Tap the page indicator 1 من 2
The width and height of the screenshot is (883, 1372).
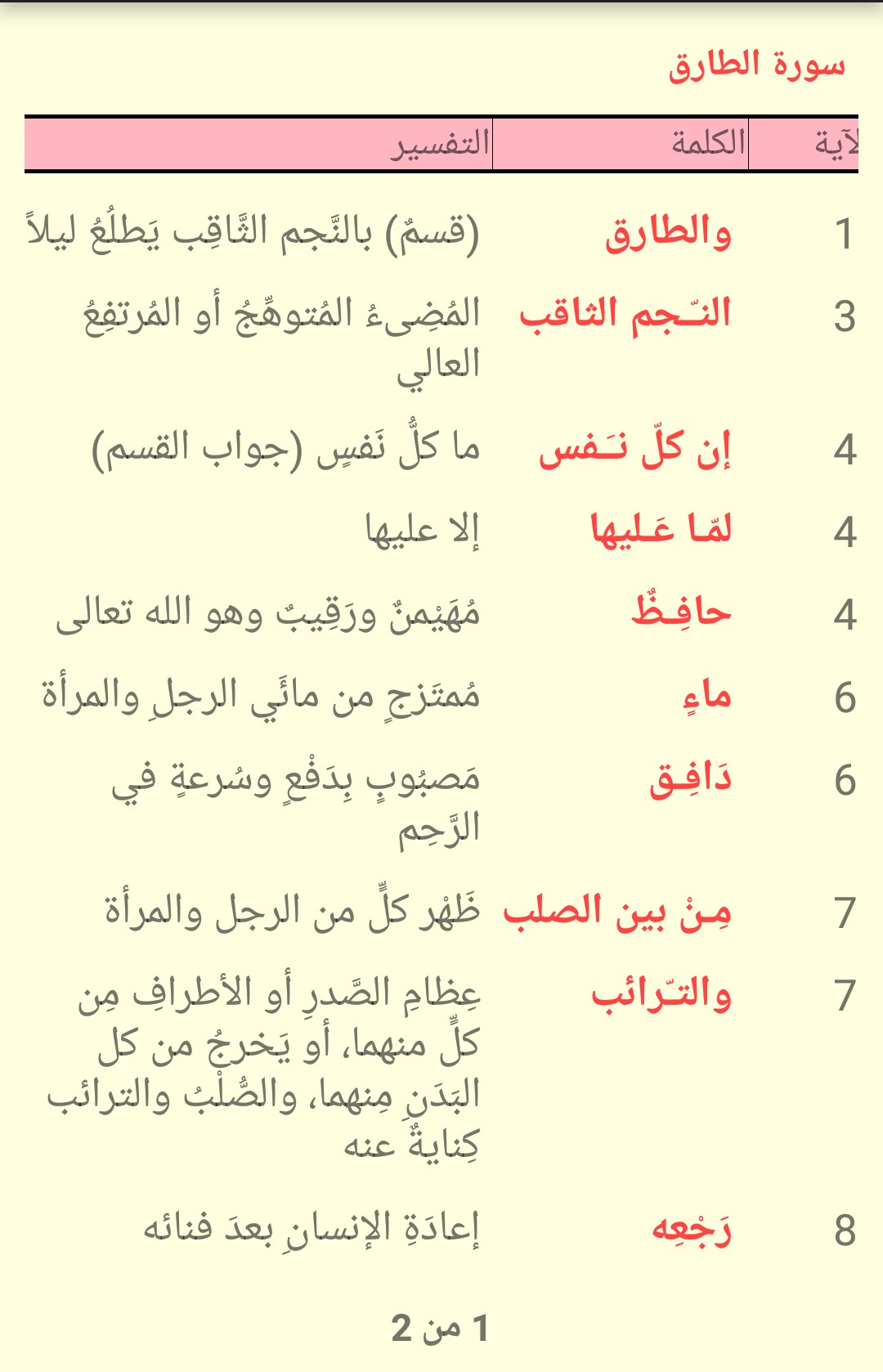tap(440, 1328)
